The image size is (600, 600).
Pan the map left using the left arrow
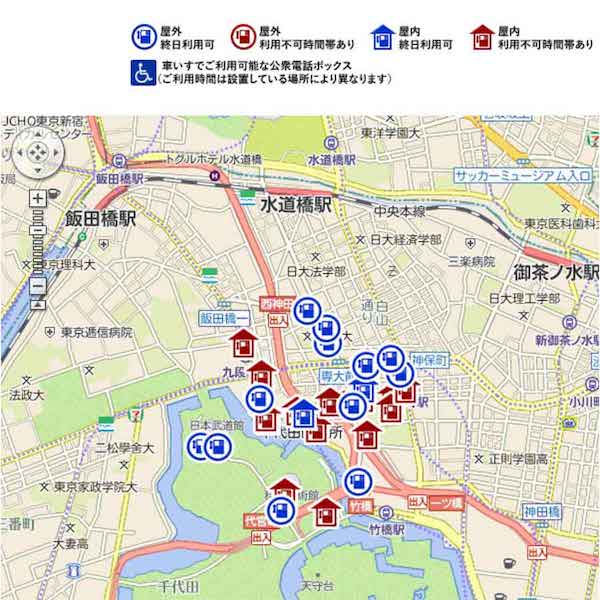coord(22,153)
